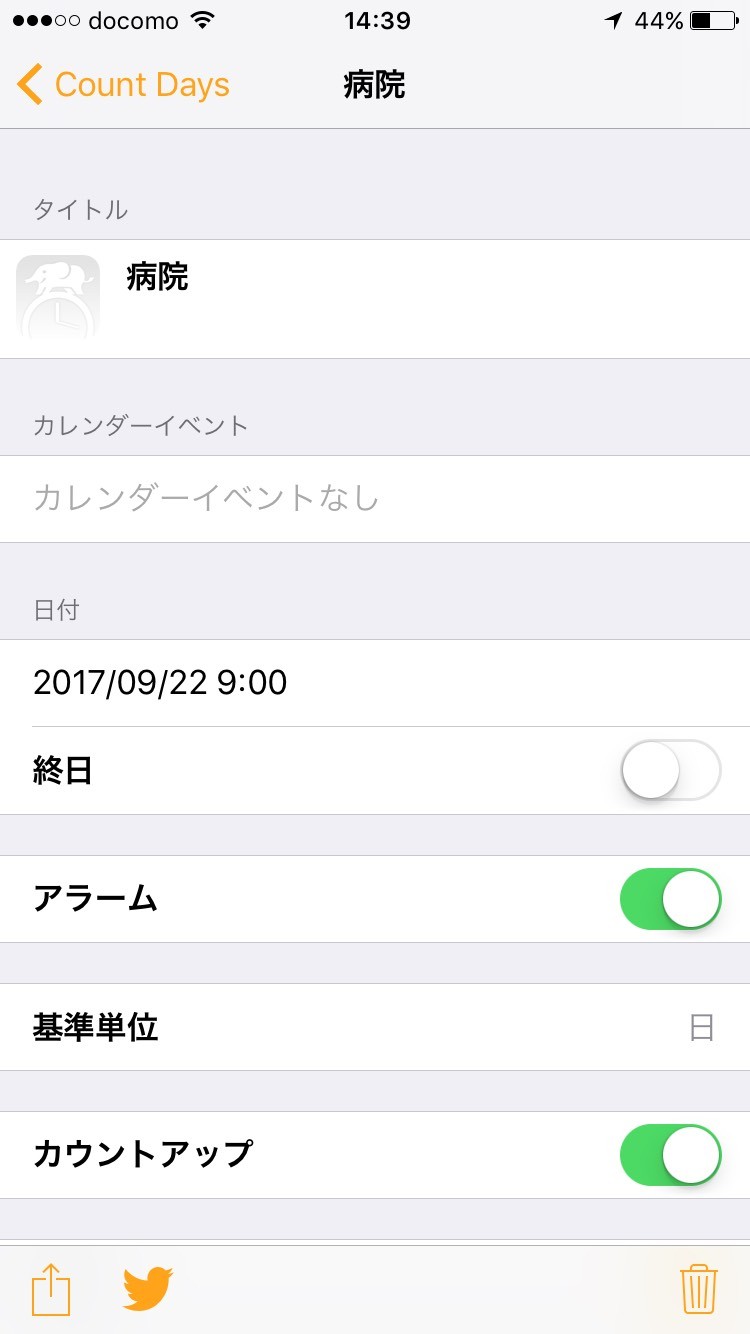Change the elephant clock event icon
The width and height of the screenshot is (750, 1334).
click(x=59, y=297)
